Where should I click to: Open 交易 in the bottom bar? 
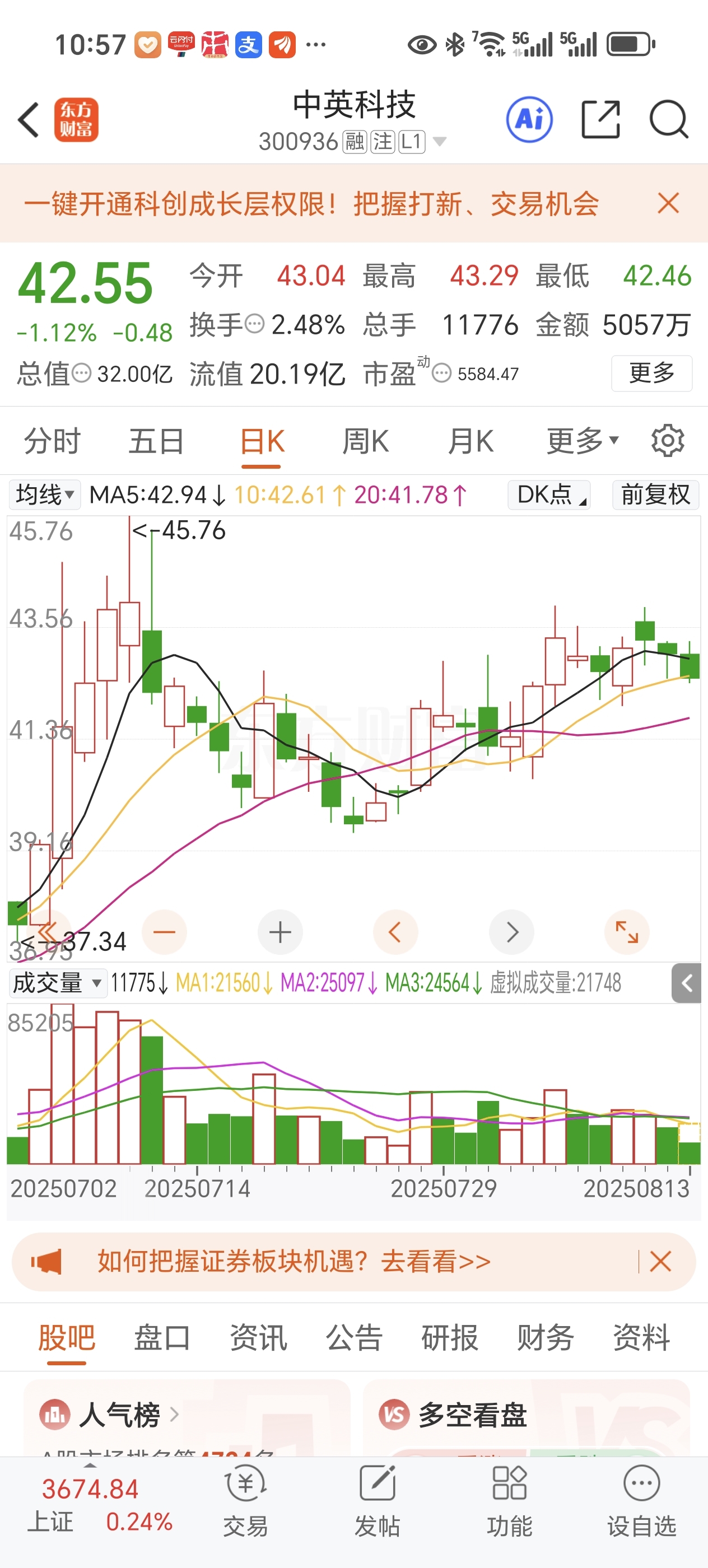[245, 1502]
